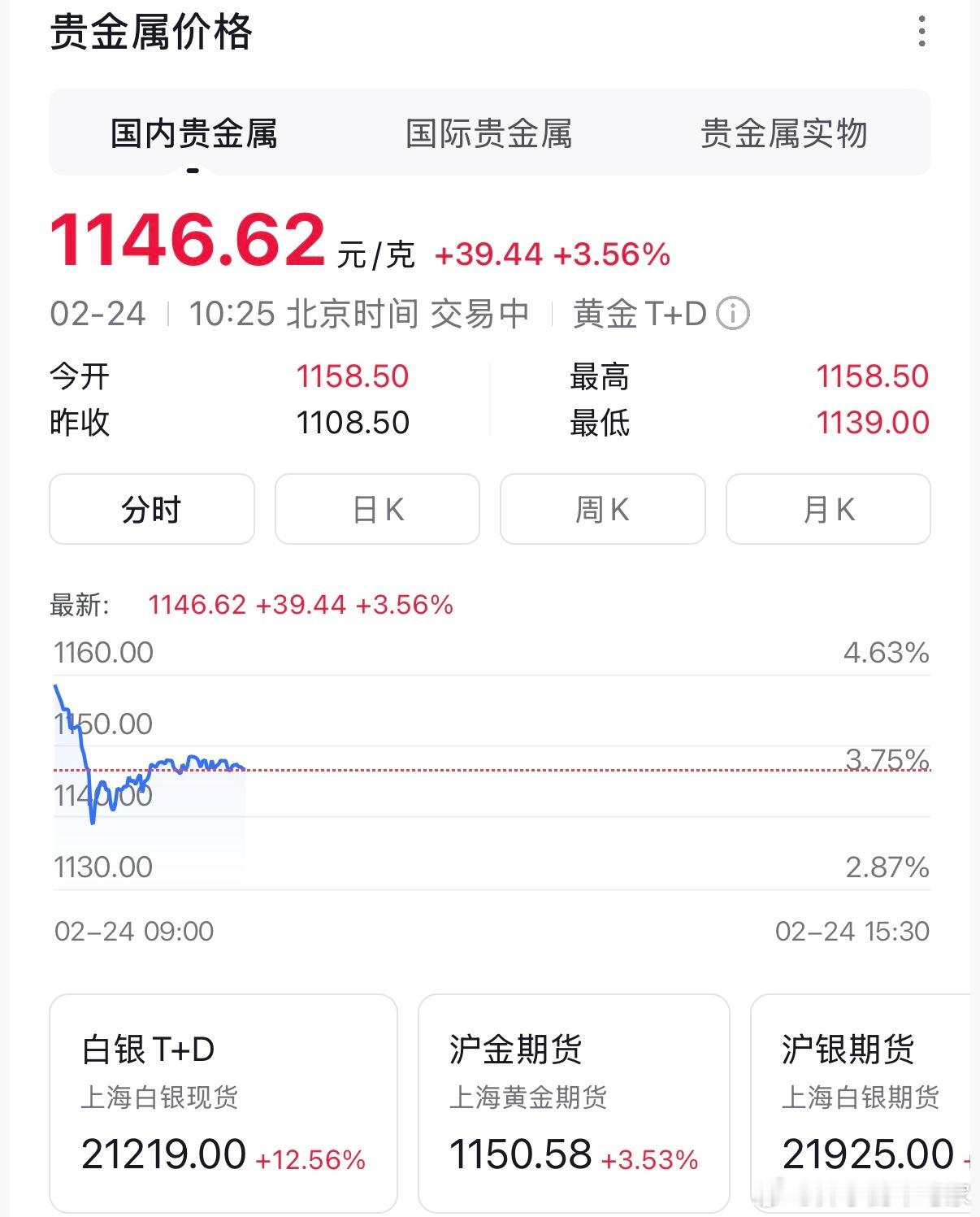Toggle the 分时 chart view
The image size is (980, 1217).
coord(152,509)
